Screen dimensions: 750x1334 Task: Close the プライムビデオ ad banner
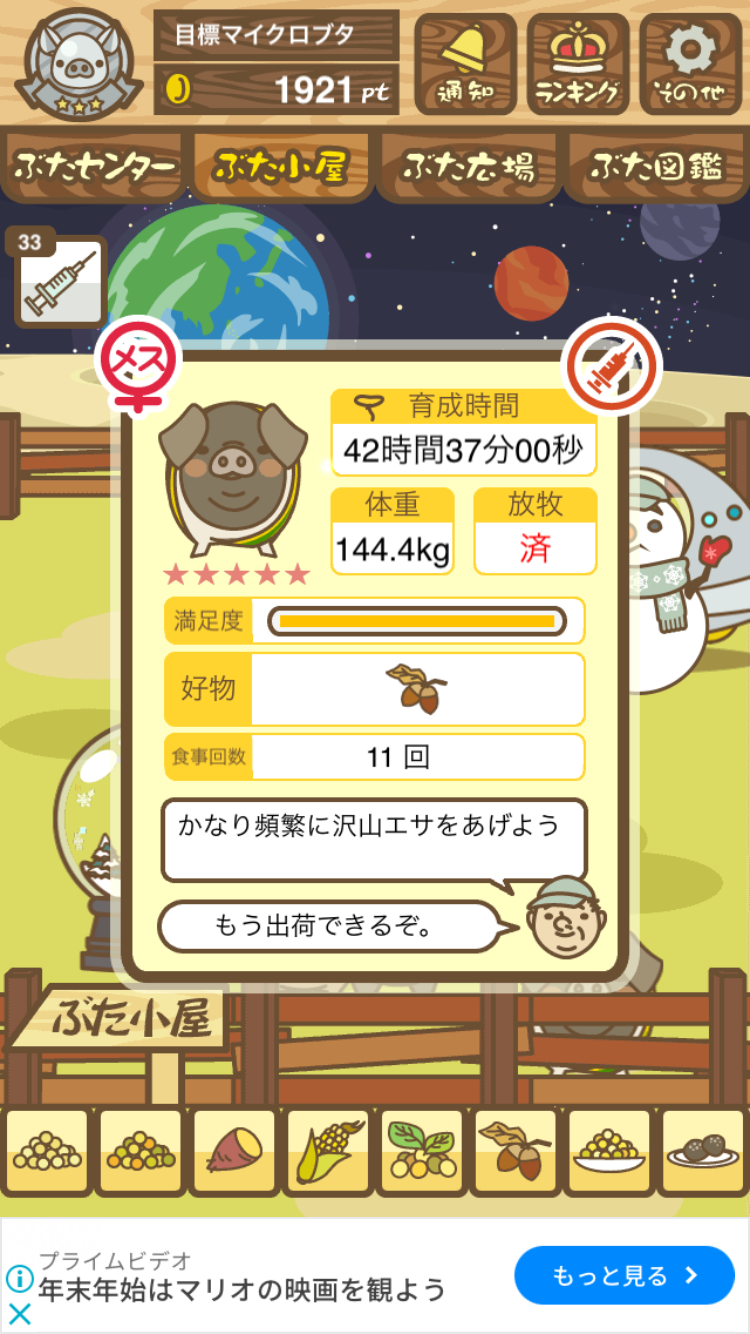(x=19, y=1313)
